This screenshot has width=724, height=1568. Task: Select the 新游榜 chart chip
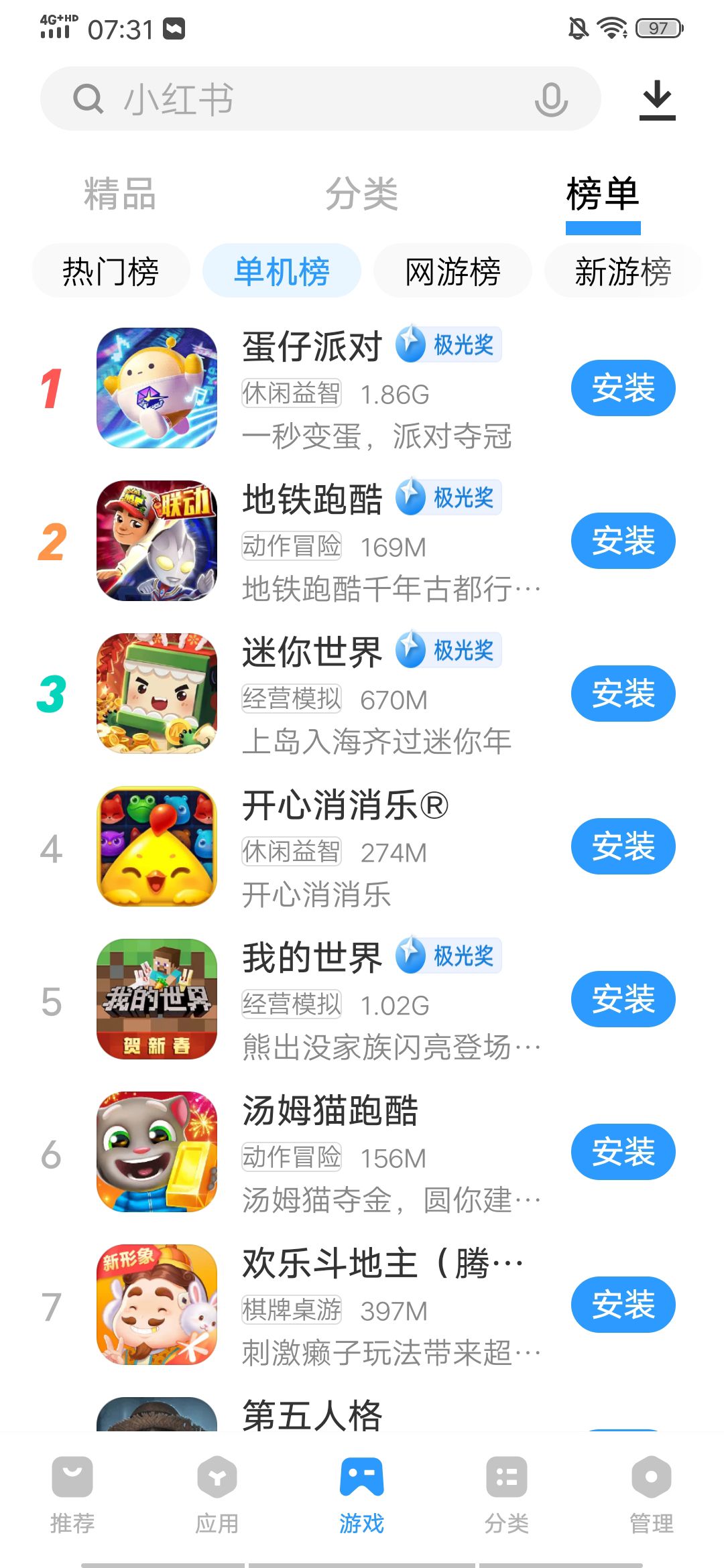pyautogui.click(x=623, y=271)
